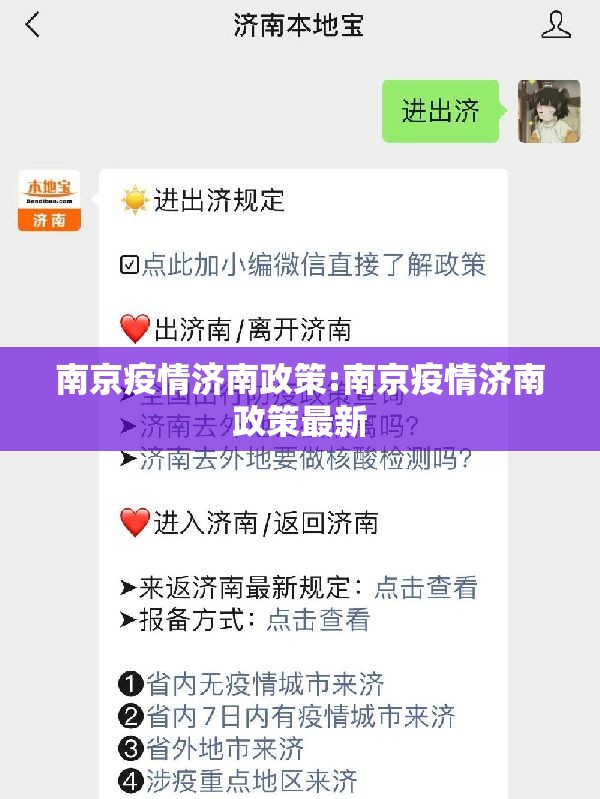Open 济南本地宝 avatar in the chat
Image resolution: width=600 pixels, height=799 pixels.
pyautogui.click(x=49, y=200)
